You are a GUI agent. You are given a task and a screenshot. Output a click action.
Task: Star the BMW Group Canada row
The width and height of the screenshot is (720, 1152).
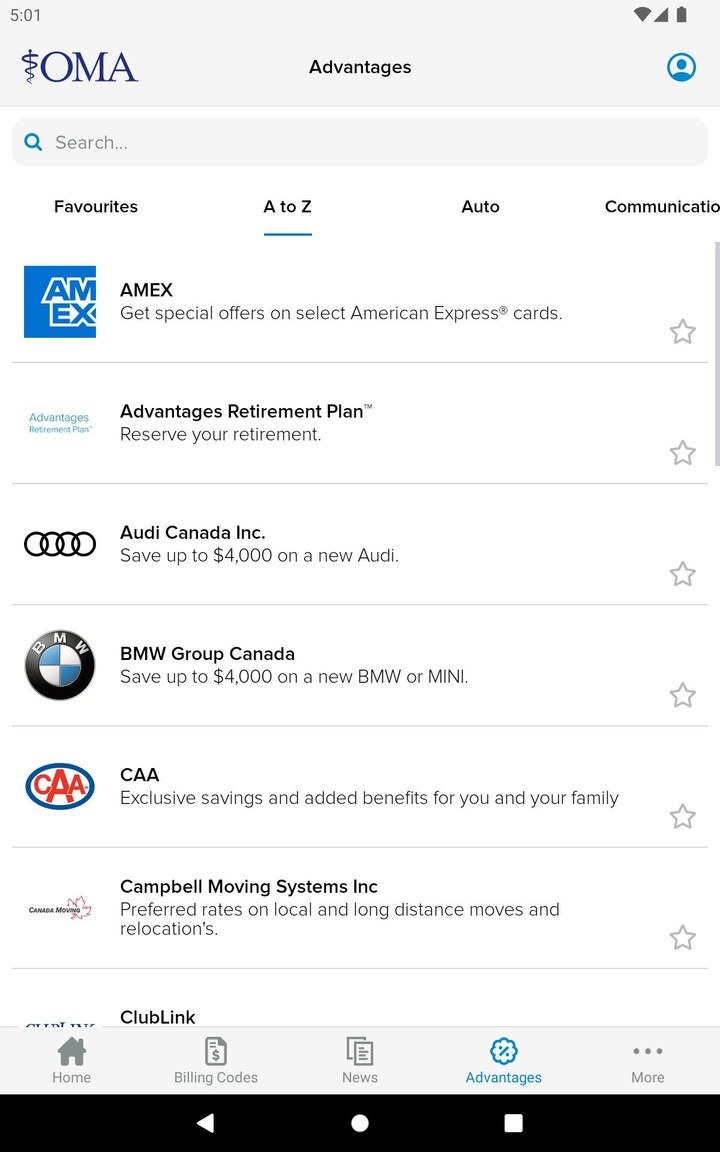coord(683,695)
